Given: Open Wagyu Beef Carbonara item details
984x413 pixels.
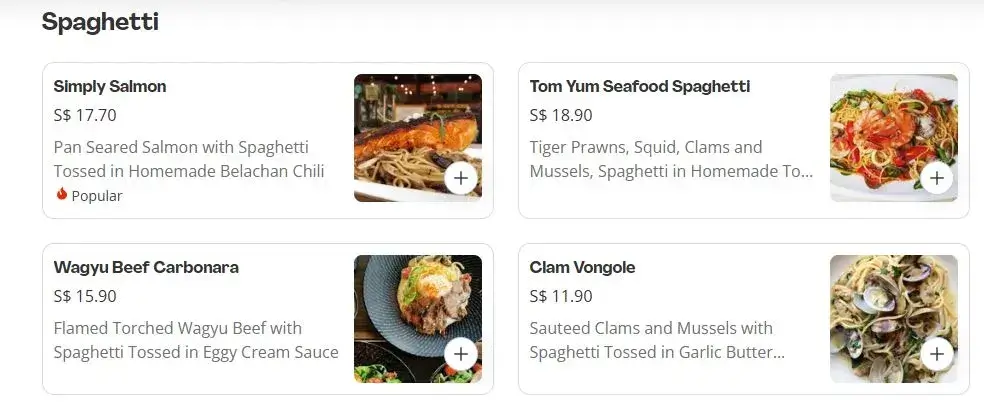Looking at the screenshot, I should click(190, 318).
